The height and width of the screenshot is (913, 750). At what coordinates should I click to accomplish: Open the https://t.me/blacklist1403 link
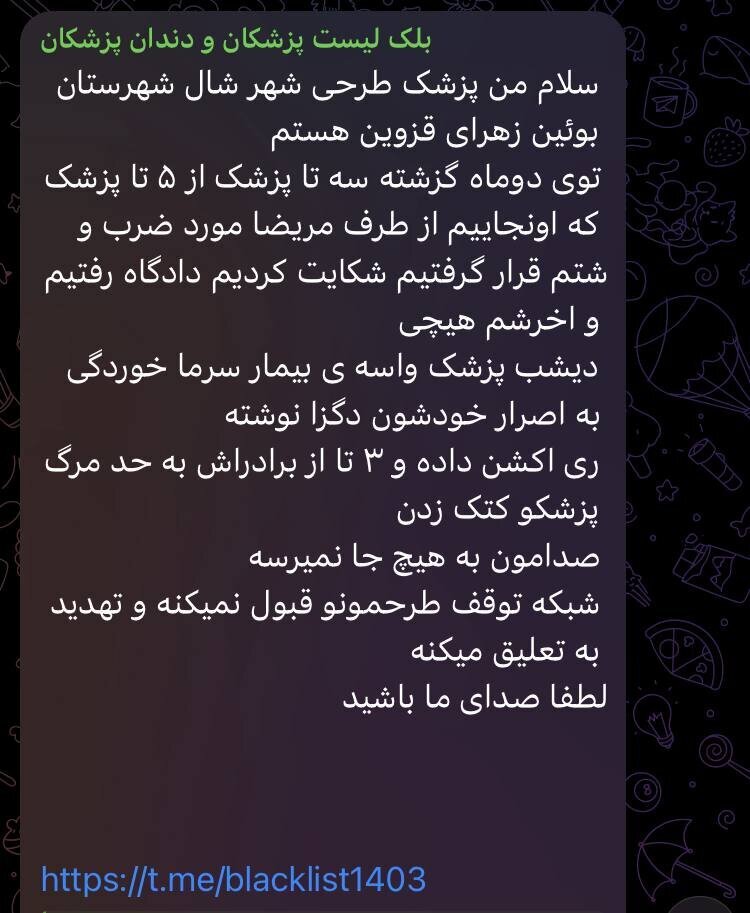pos(233,880)
